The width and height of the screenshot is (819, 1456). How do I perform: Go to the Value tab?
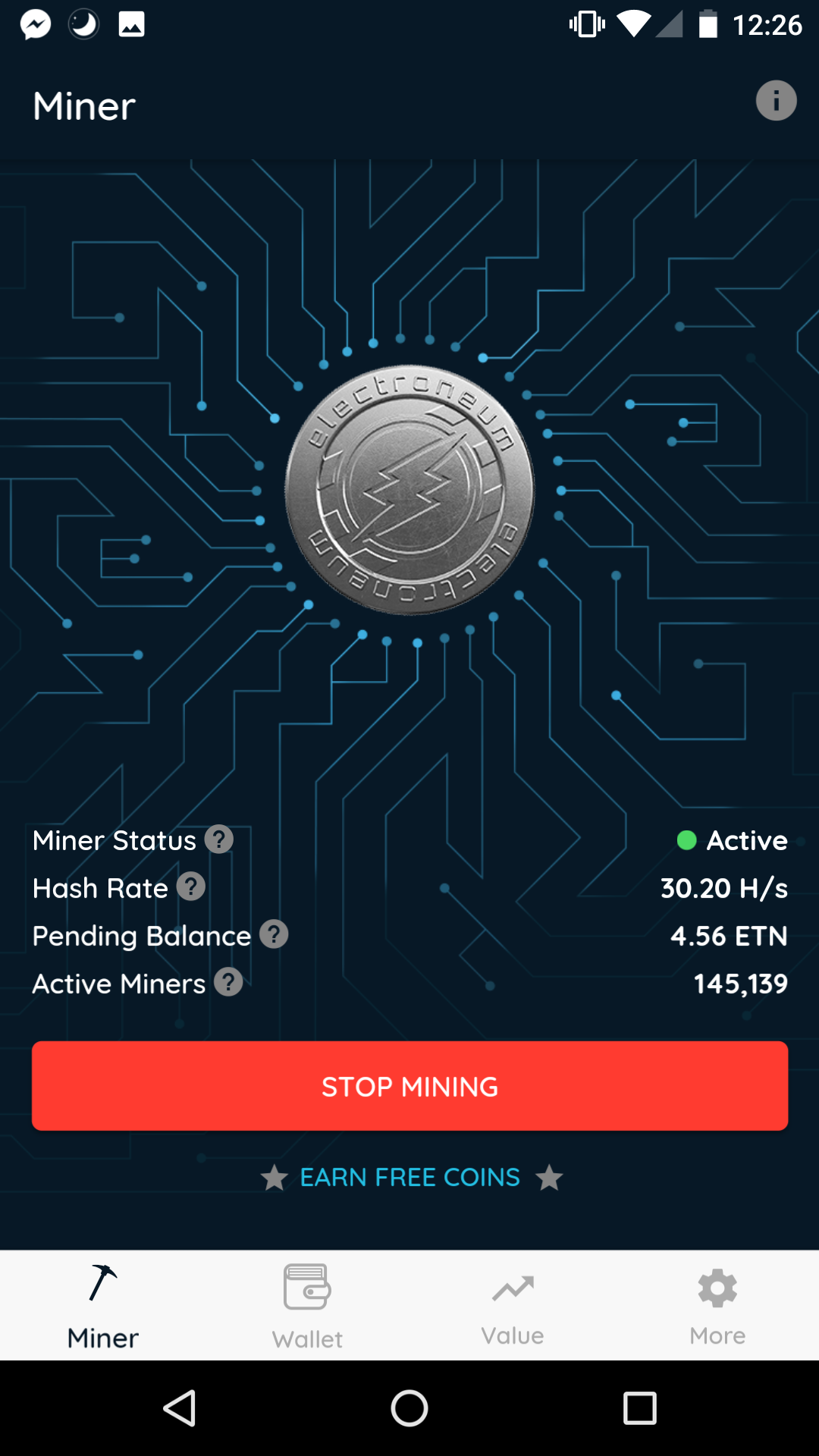[513, 1306]
